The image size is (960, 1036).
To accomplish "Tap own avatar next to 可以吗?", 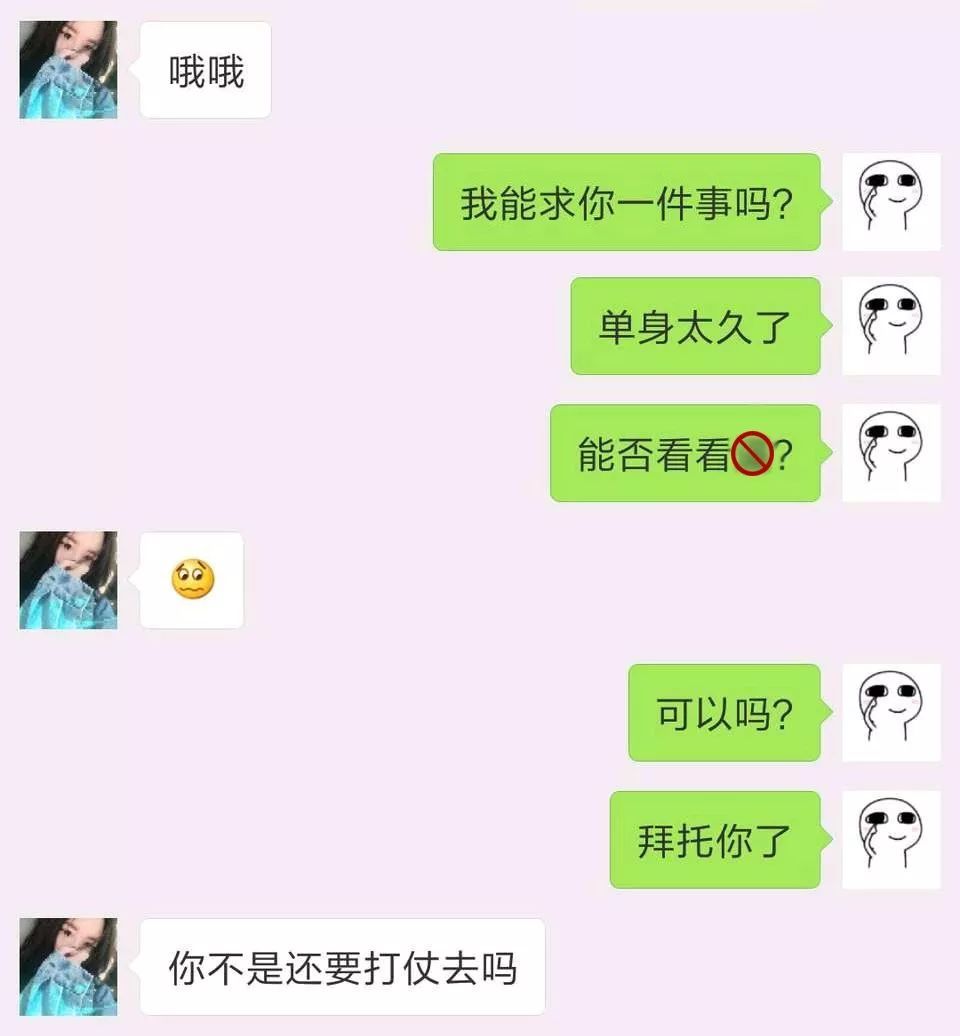I will [x=891, y=712].
